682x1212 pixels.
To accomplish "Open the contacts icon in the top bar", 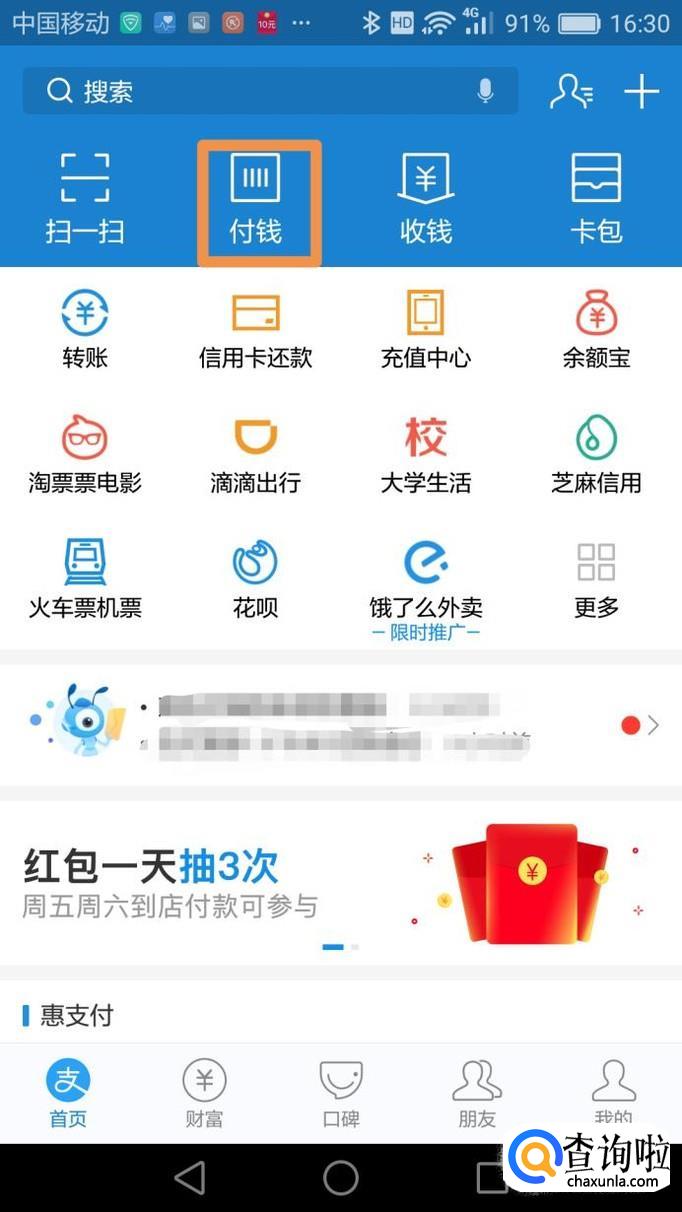I will (x=571, y=92).
